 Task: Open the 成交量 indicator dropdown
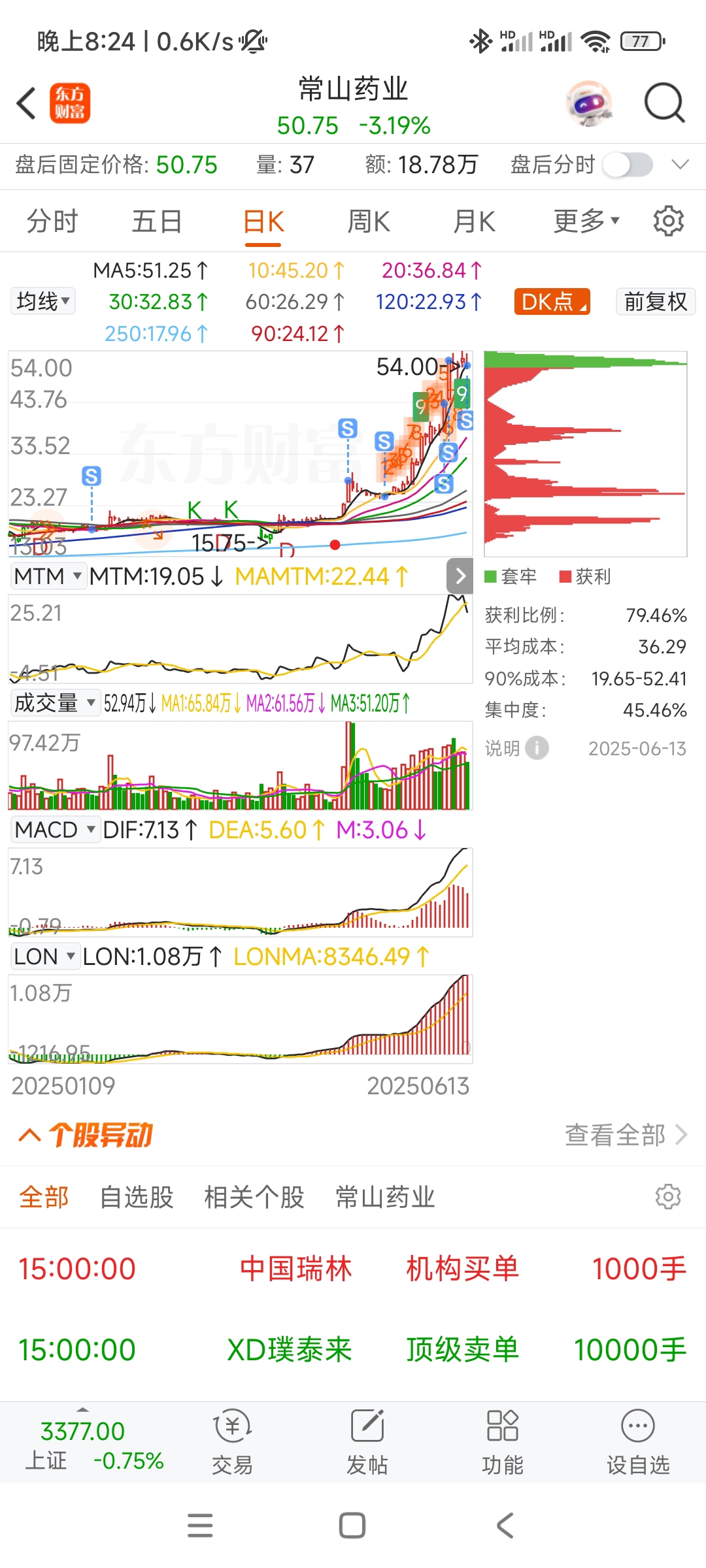[55, 703]
